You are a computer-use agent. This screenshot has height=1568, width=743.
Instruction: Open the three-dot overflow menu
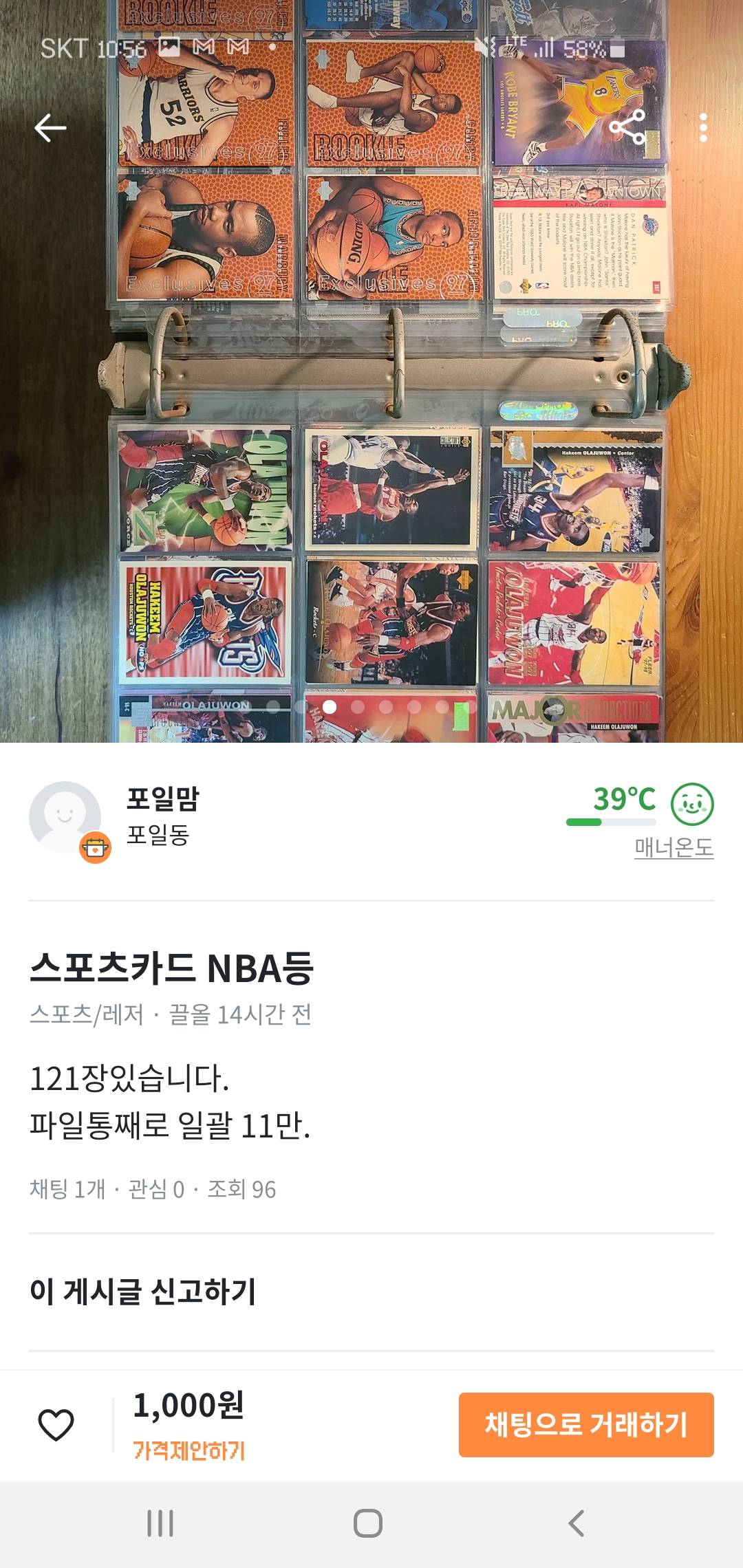(702, 128)
